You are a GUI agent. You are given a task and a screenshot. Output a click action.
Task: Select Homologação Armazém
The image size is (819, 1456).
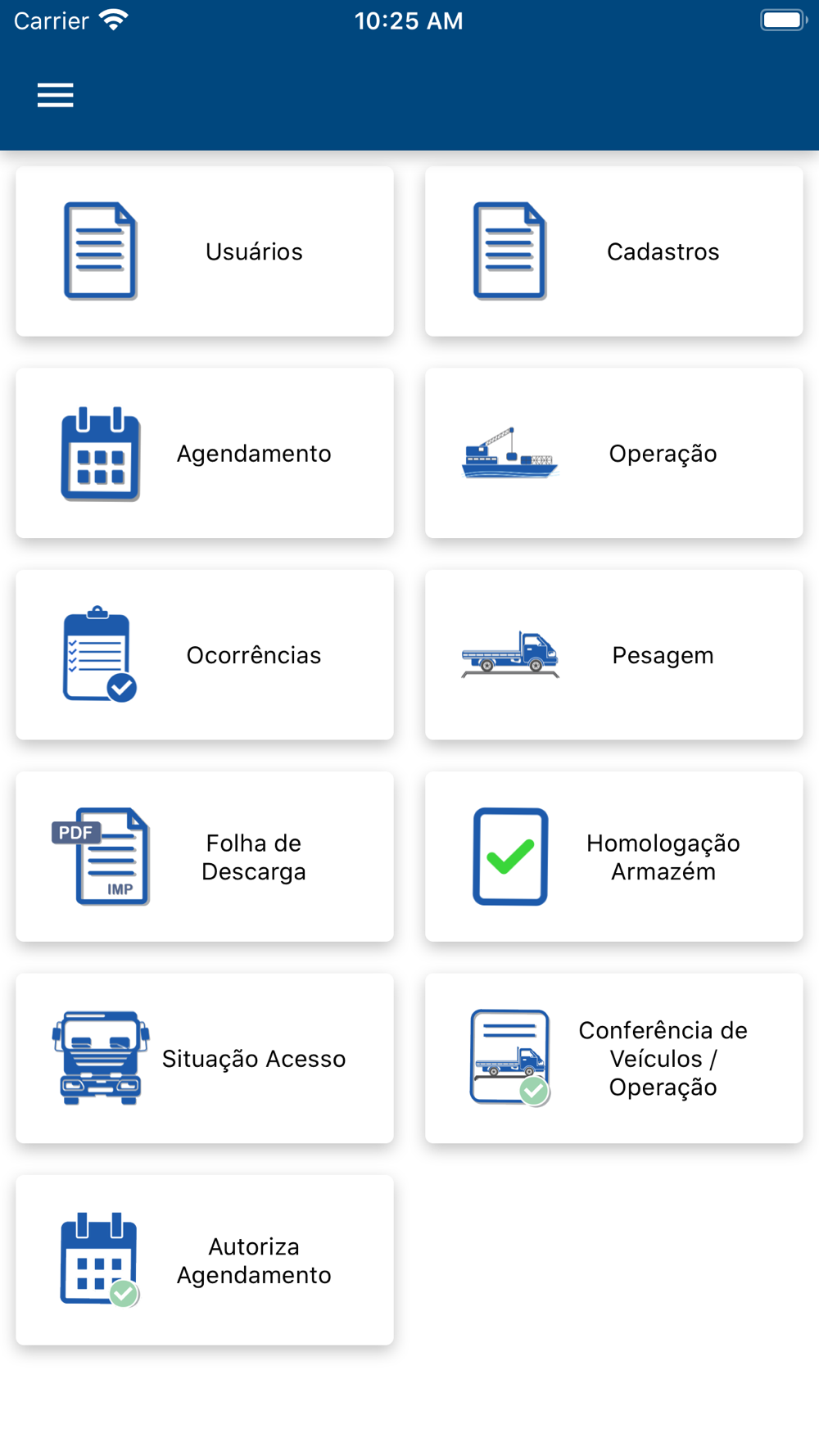click(x=614, y=857)
